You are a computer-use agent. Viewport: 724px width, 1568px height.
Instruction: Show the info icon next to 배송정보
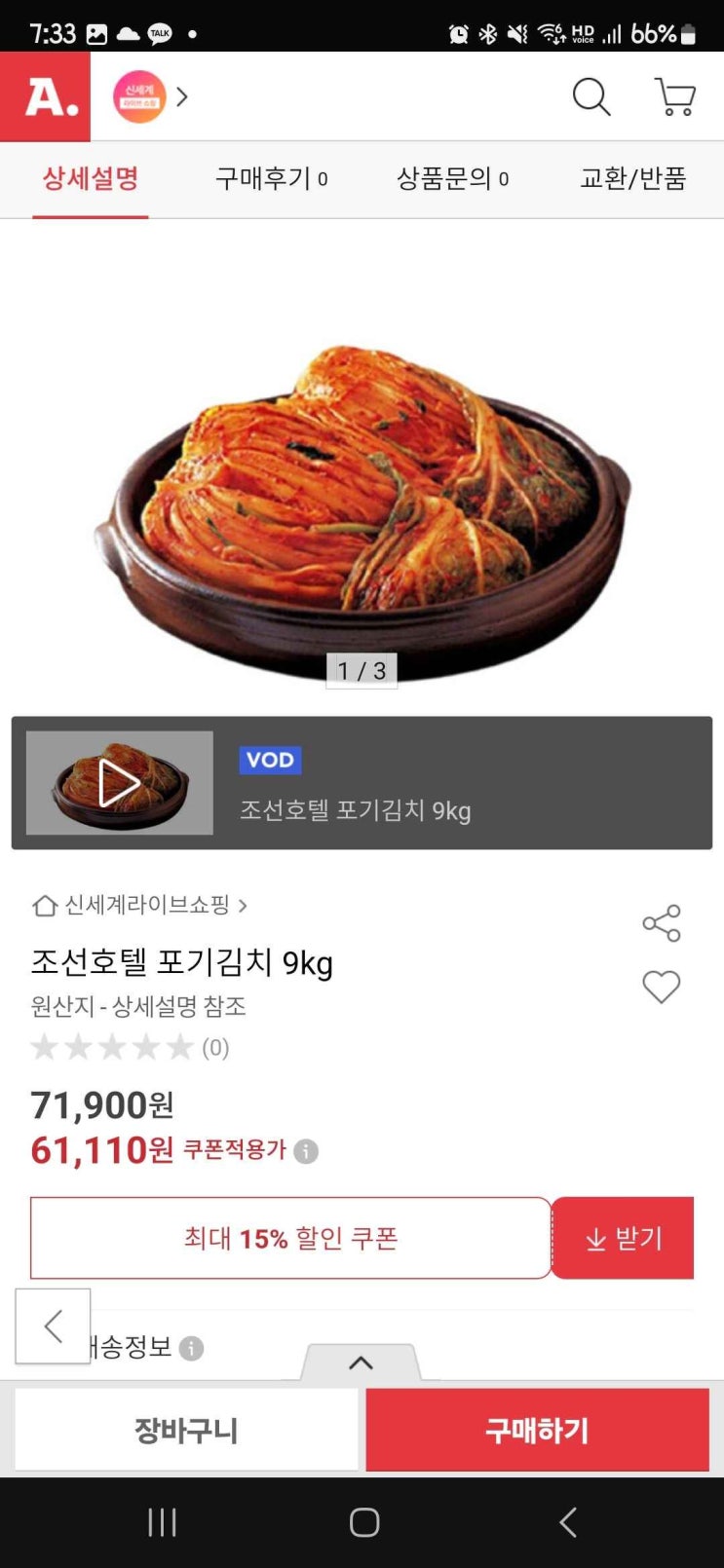(192, 1349)
